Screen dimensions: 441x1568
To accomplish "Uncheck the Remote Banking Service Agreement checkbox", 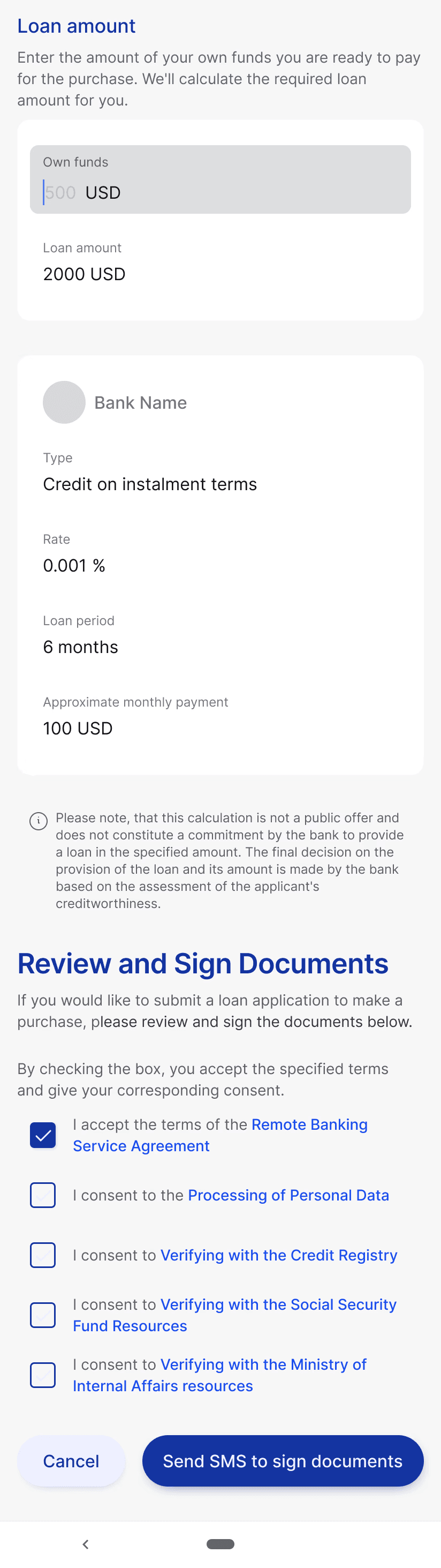I will click(43, 1135).
